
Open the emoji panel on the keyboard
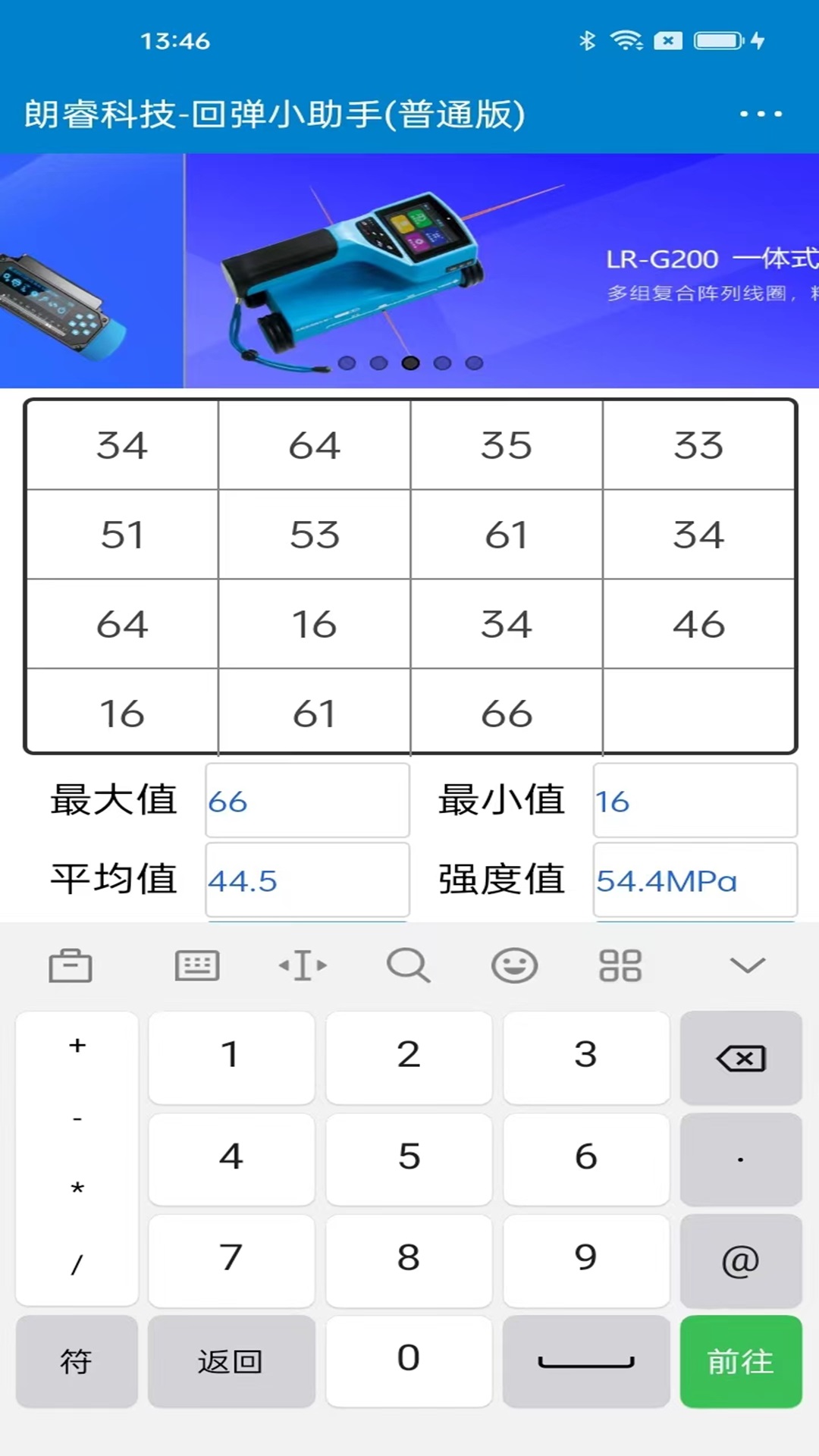pyautogui.click(x=514, y=965)
